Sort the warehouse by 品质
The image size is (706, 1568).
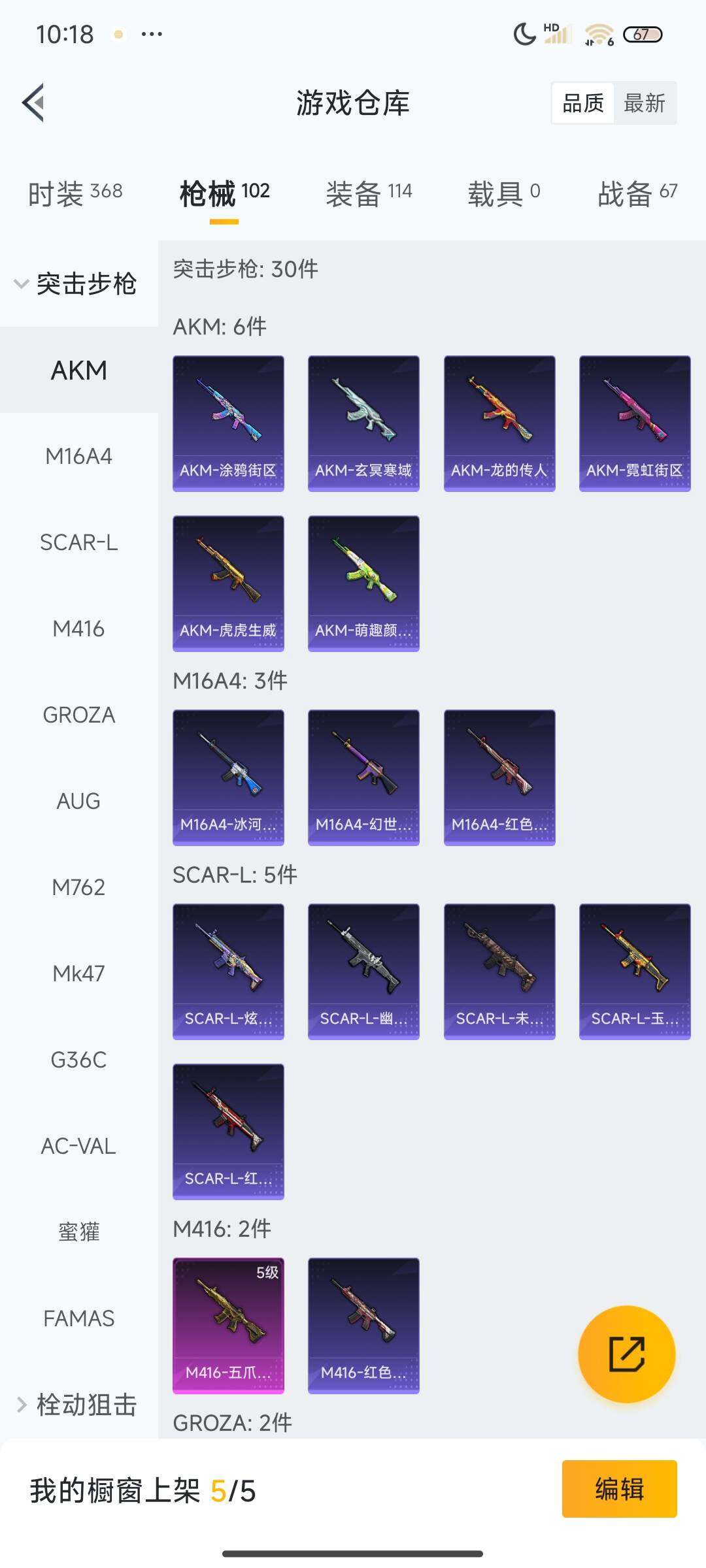(x=583, y=103)
